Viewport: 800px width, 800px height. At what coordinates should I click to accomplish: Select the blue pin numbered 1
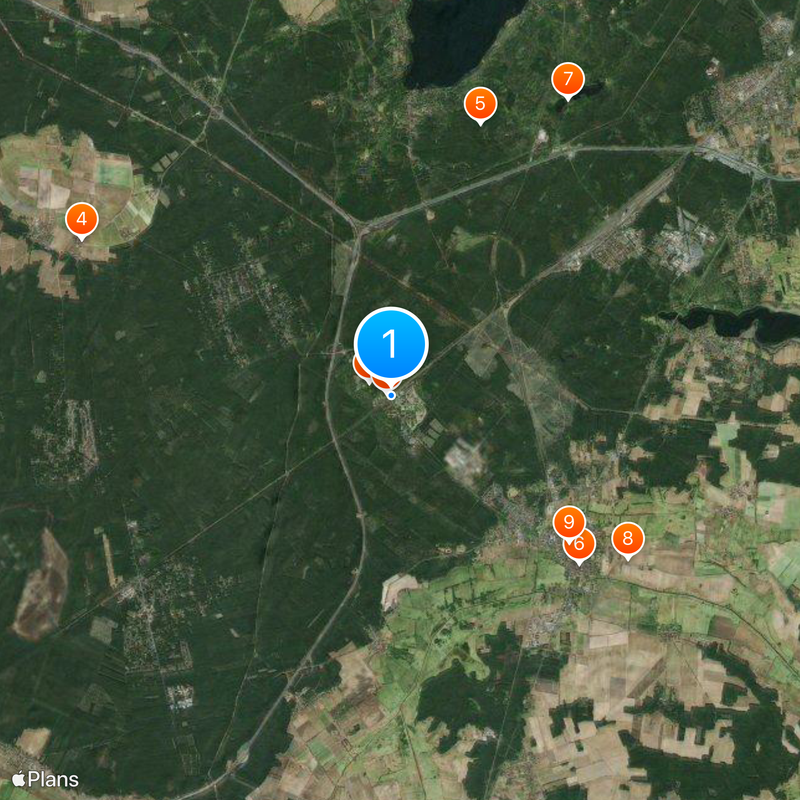(x=391, y=343)
